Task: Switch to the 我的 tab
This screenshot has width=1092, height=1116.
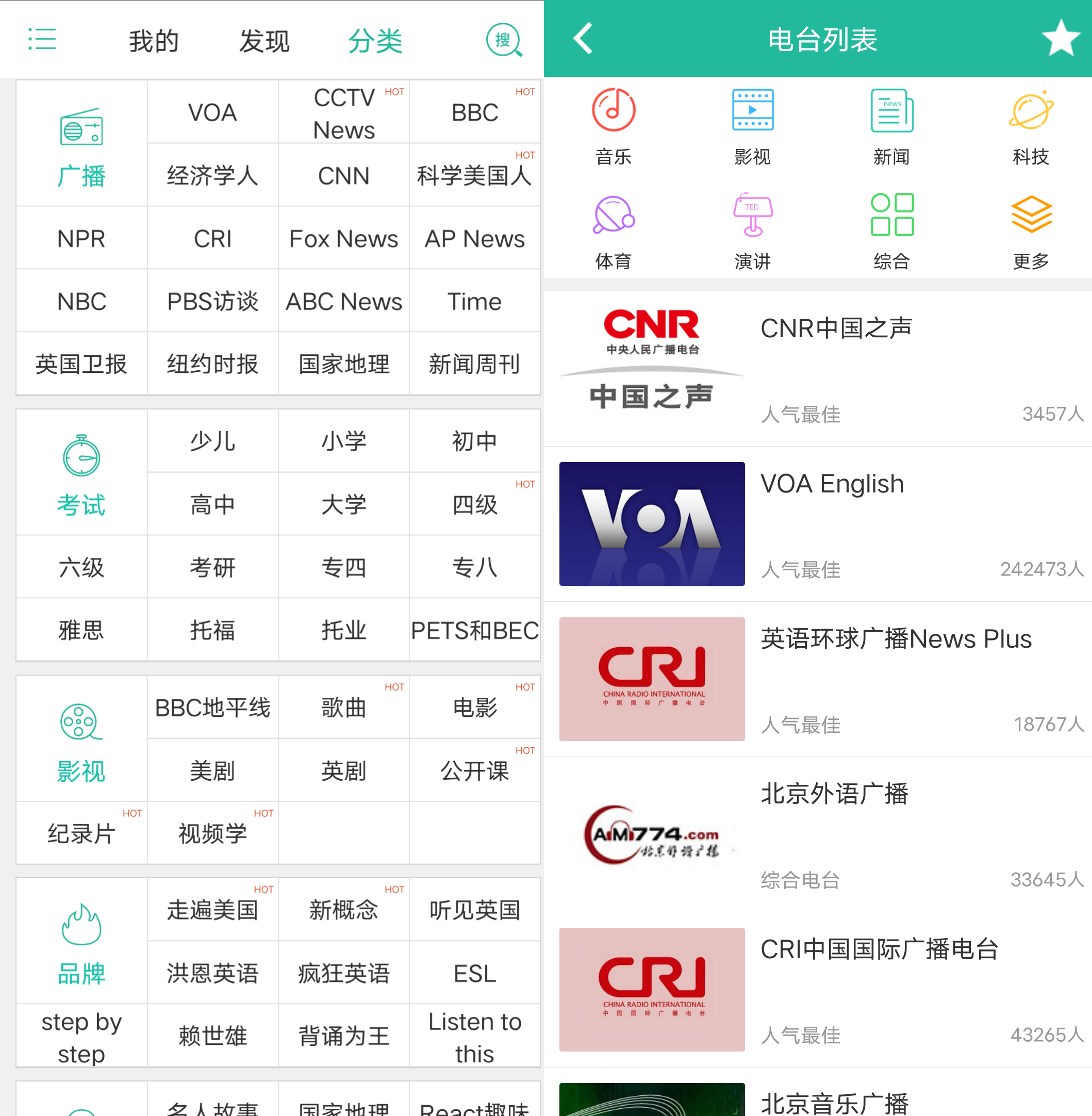Action: [x=154, y=41]
